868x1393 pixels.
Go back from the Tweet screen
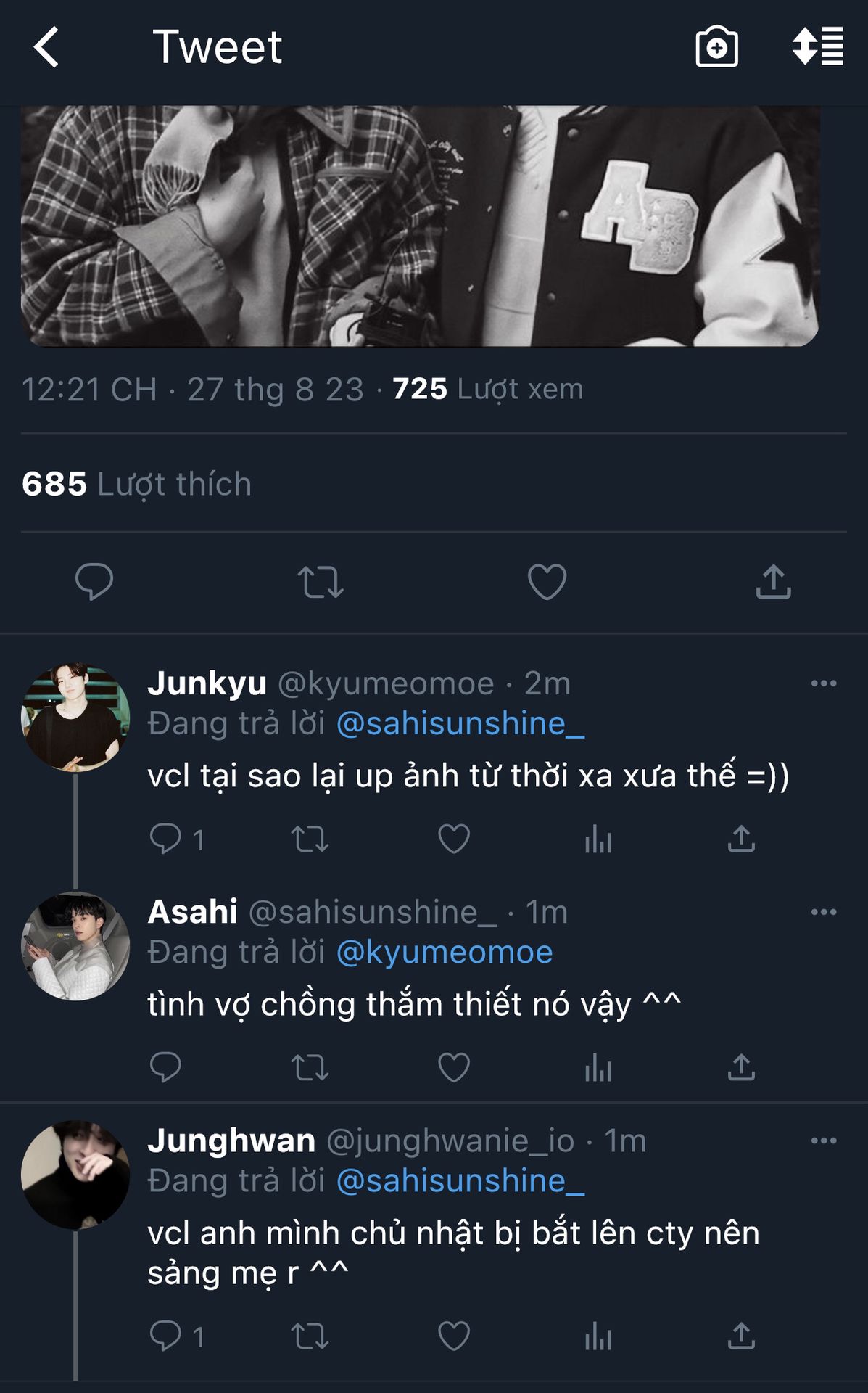pos(46,47)
